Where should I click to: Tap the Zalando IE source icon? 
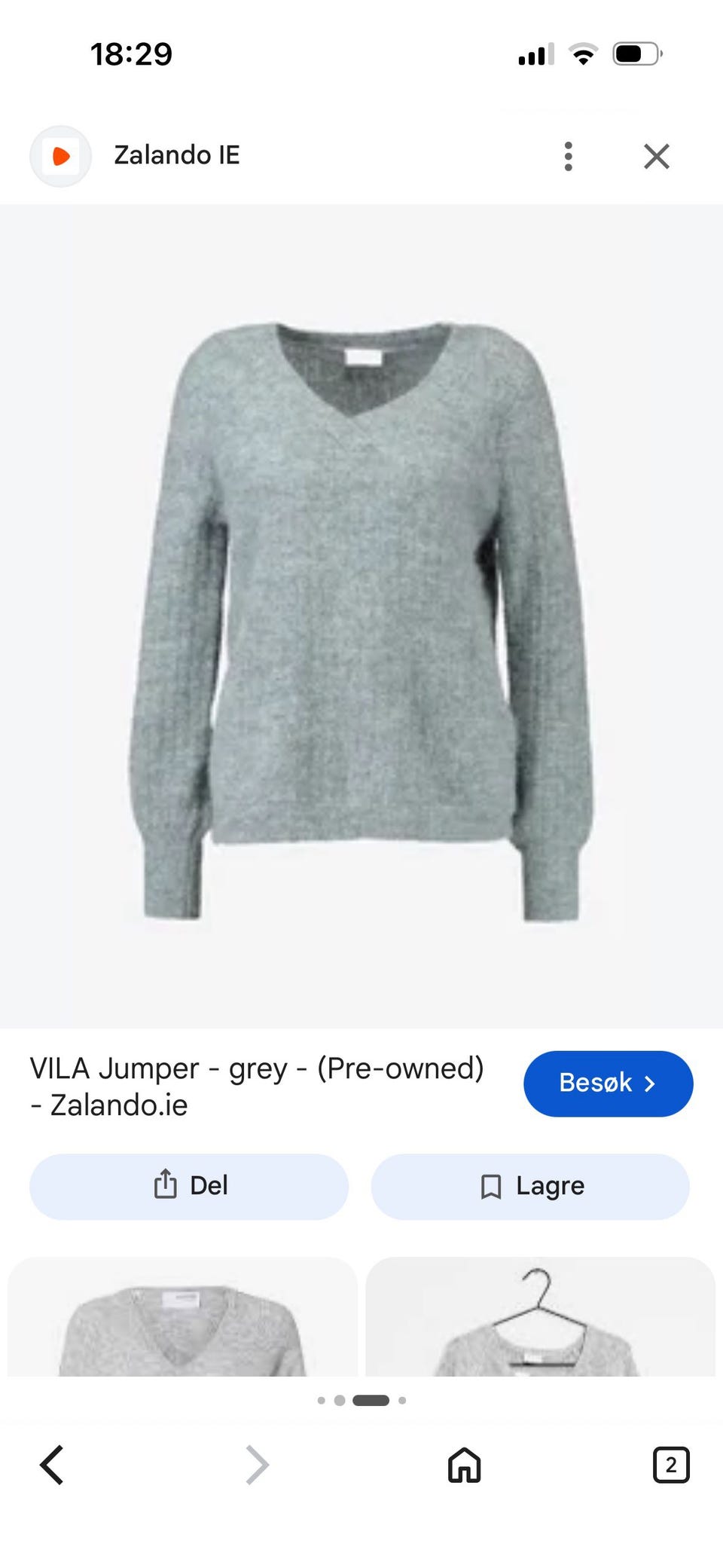click(60, 156)
